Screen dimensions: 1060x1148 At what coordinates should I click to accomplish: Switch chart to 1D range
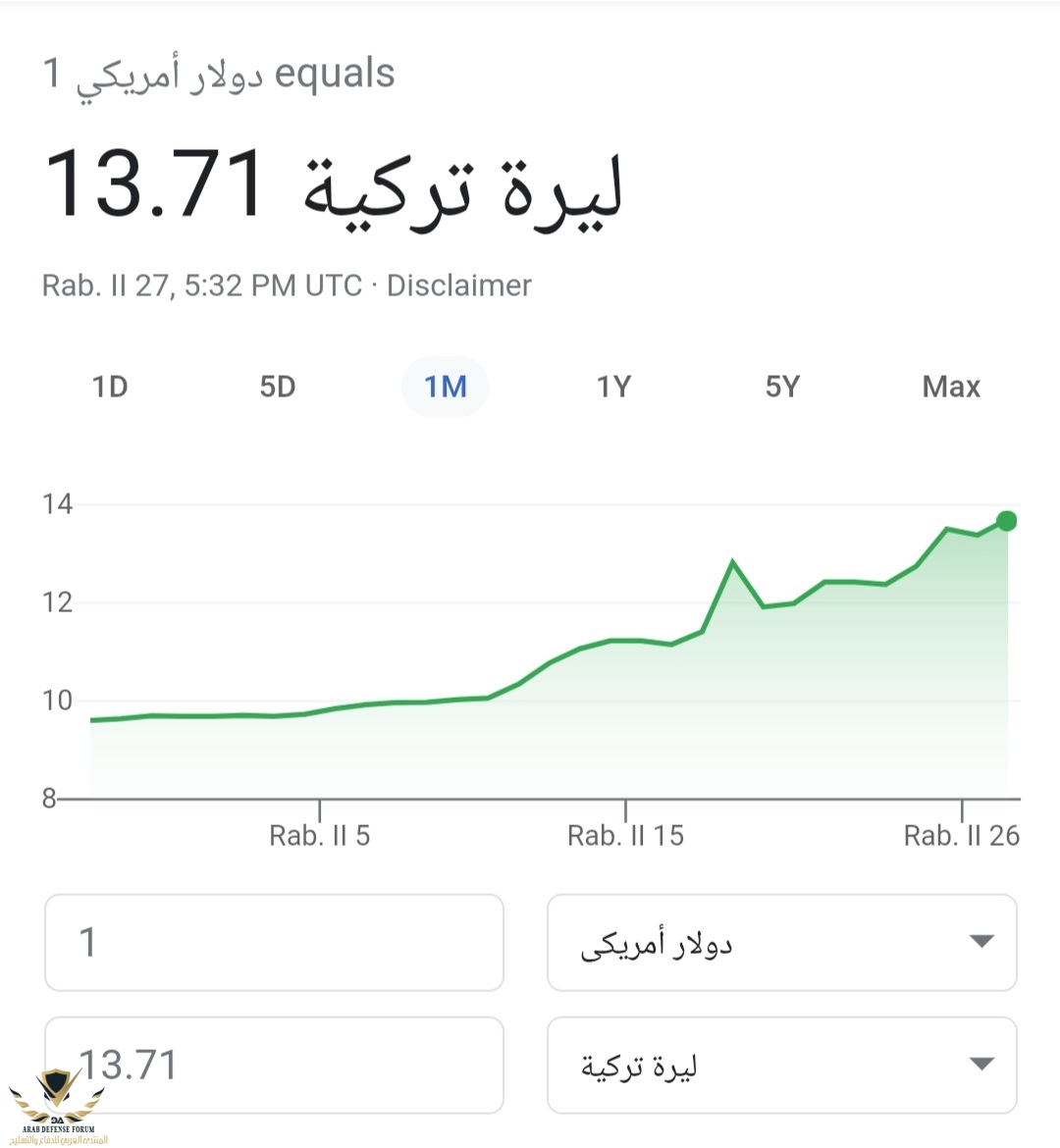(110, 387)
